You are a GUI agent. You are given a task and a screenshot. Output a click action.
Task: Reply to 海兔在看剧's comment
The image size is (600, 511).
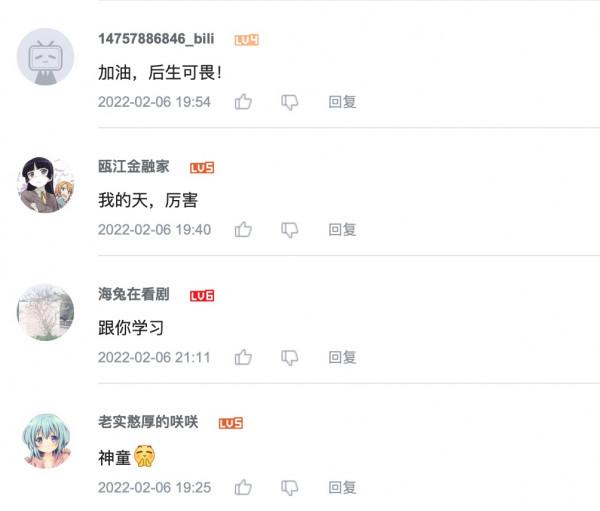pos(342,357)
